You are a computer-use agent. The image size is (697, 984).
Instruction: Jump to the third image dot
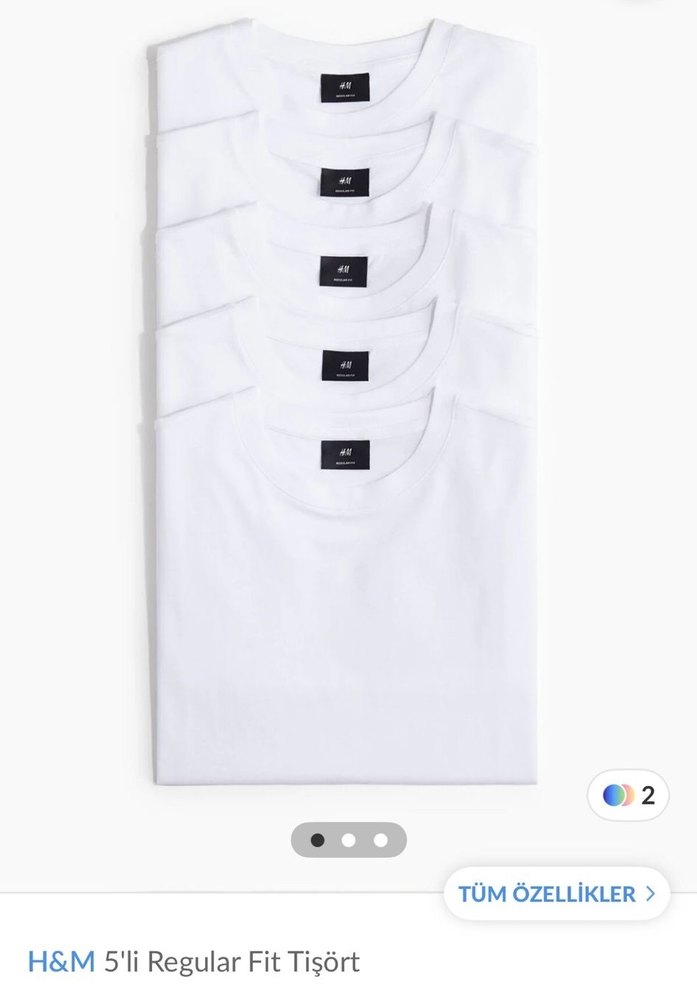380,840
